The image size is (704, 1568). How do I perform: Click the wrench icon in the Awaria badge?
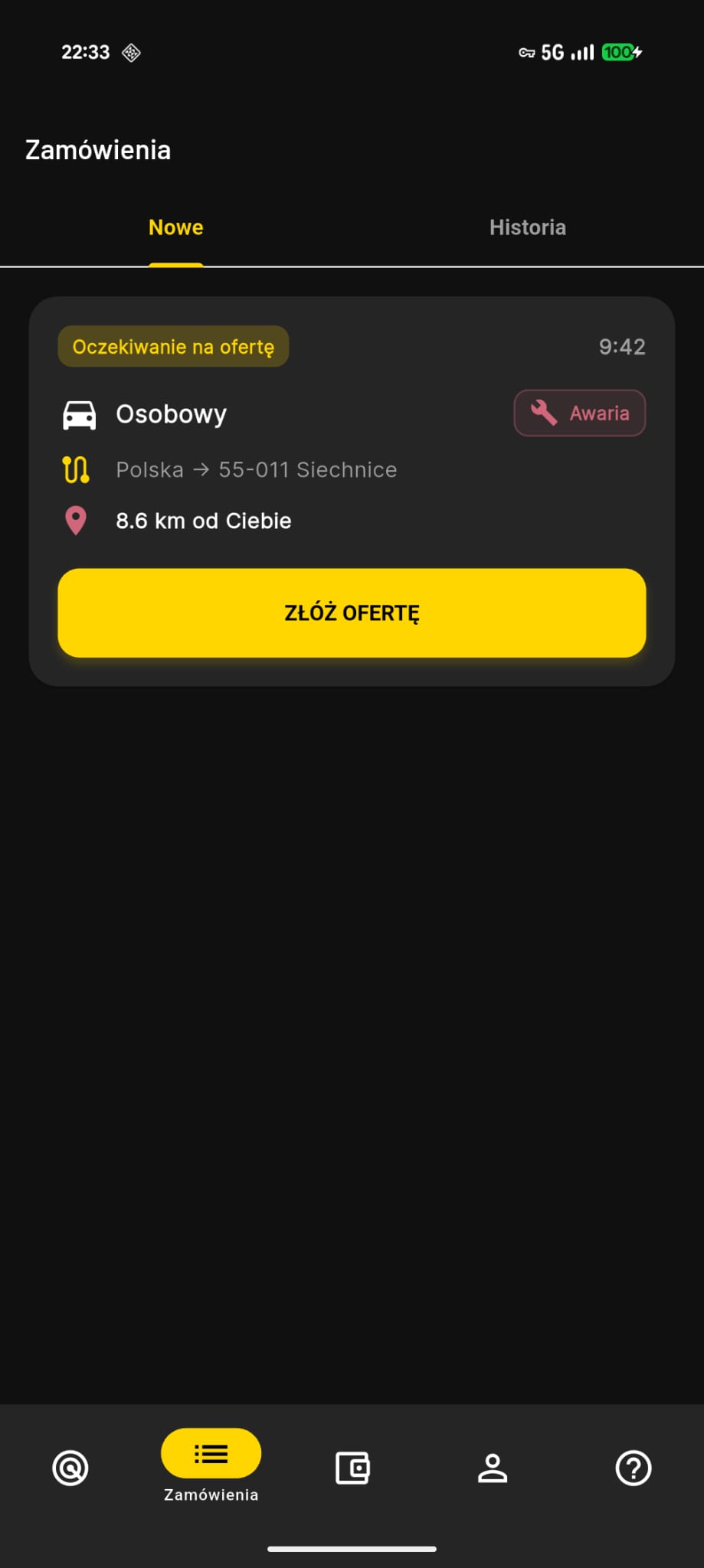(544, 413)
